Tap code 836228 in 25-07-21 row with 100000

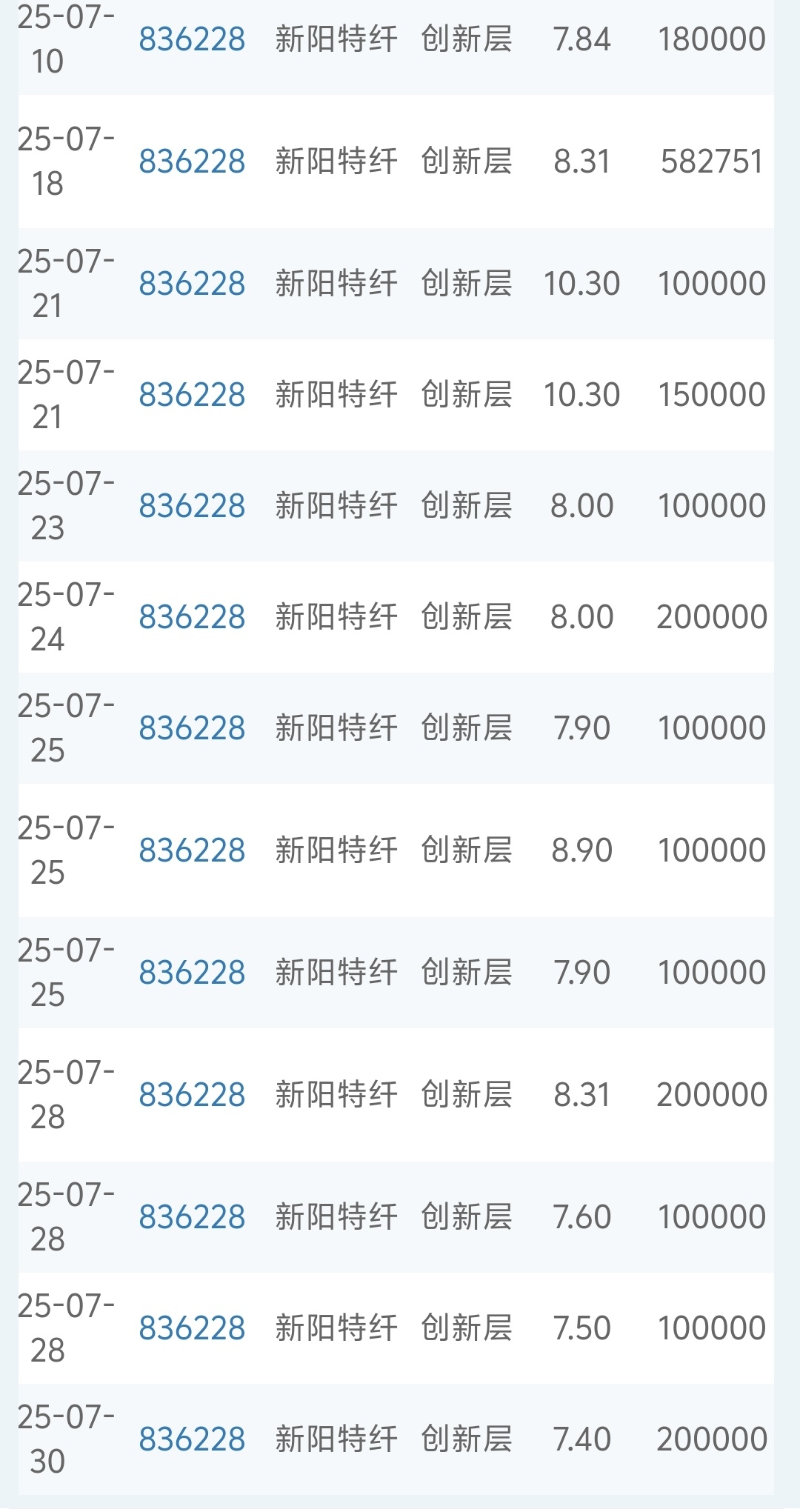click(192, 284)
